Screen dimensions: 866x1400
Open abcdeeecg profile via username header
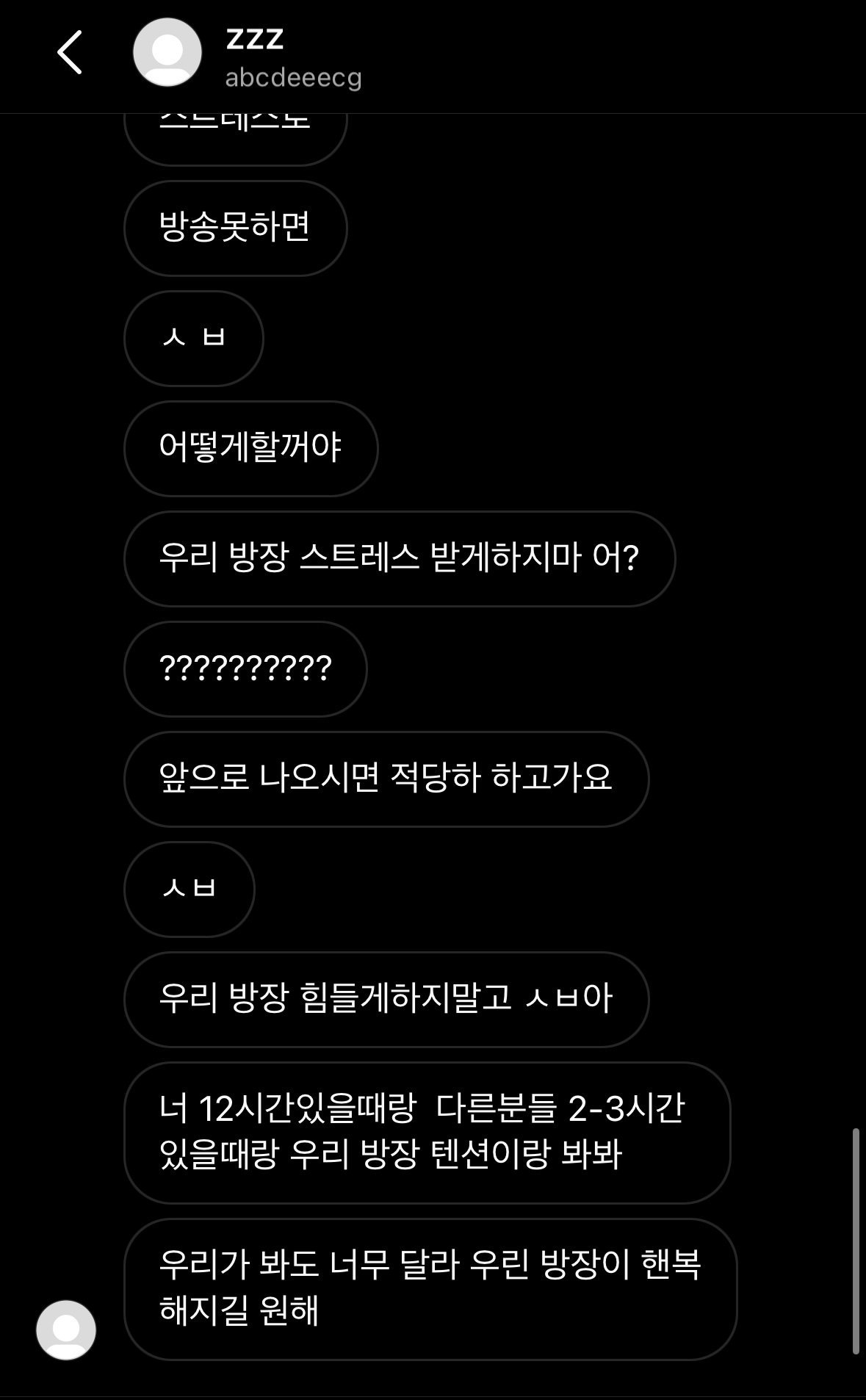tap(293, 77)
